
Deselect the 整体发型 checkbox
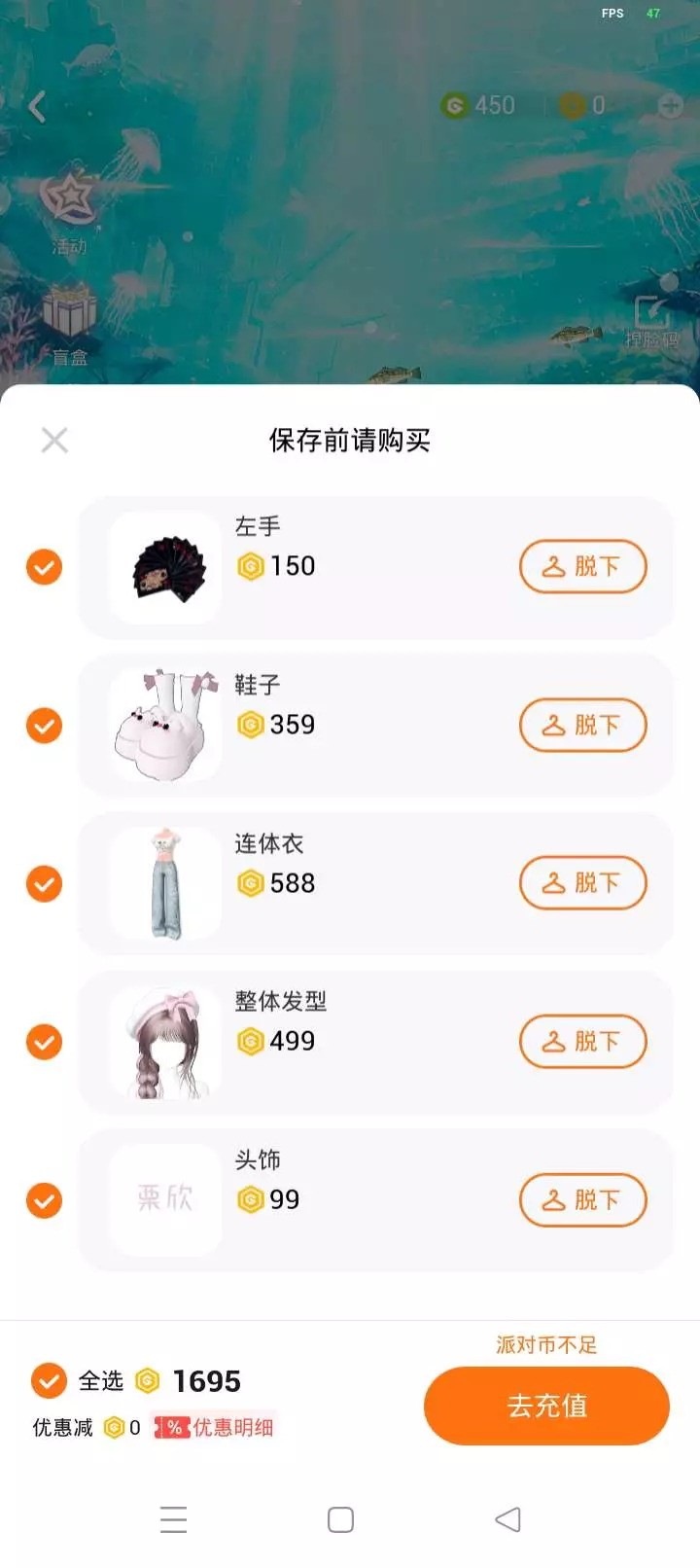(x=44, y=1043)
